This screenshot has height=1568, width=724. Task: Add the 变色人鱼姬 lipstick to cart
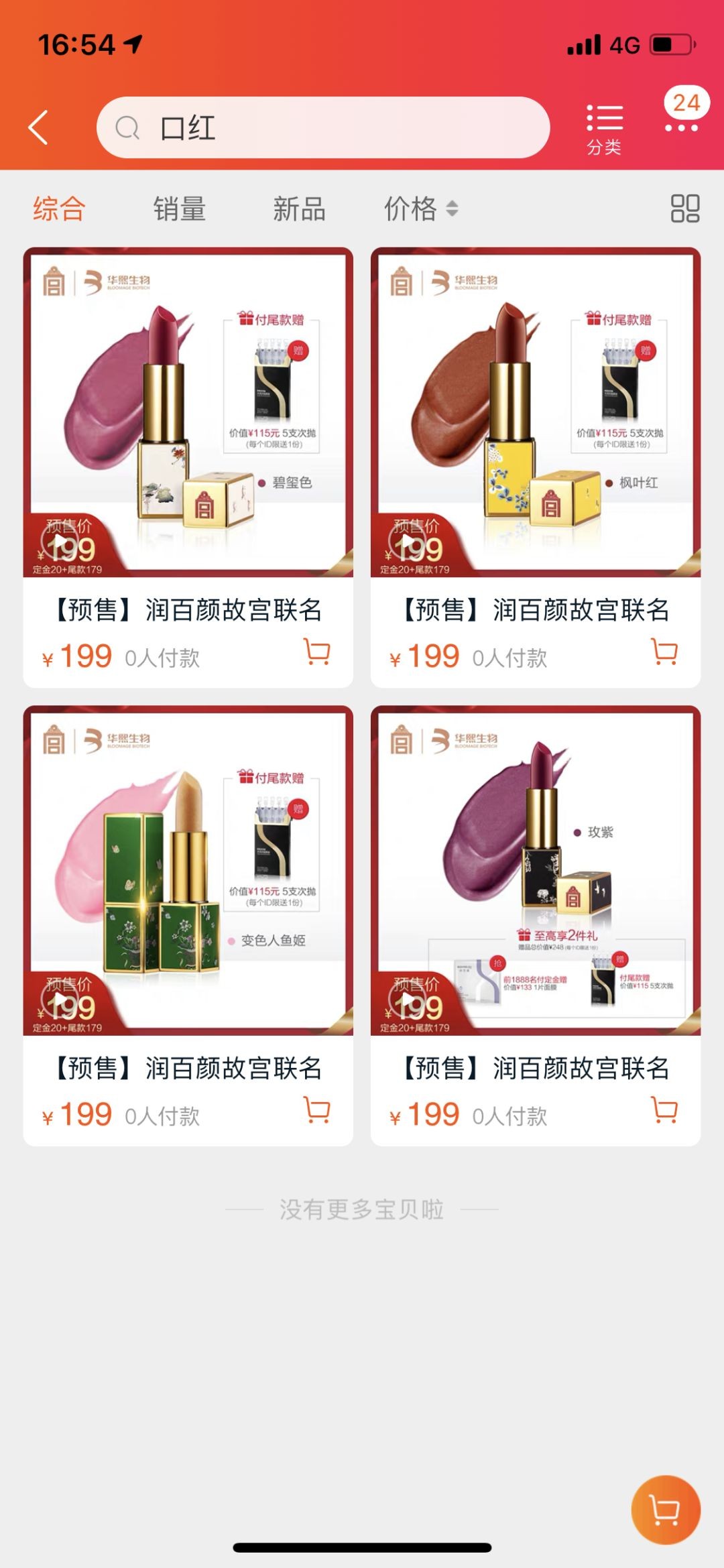pyautogui.click(x=317, y=1110)
